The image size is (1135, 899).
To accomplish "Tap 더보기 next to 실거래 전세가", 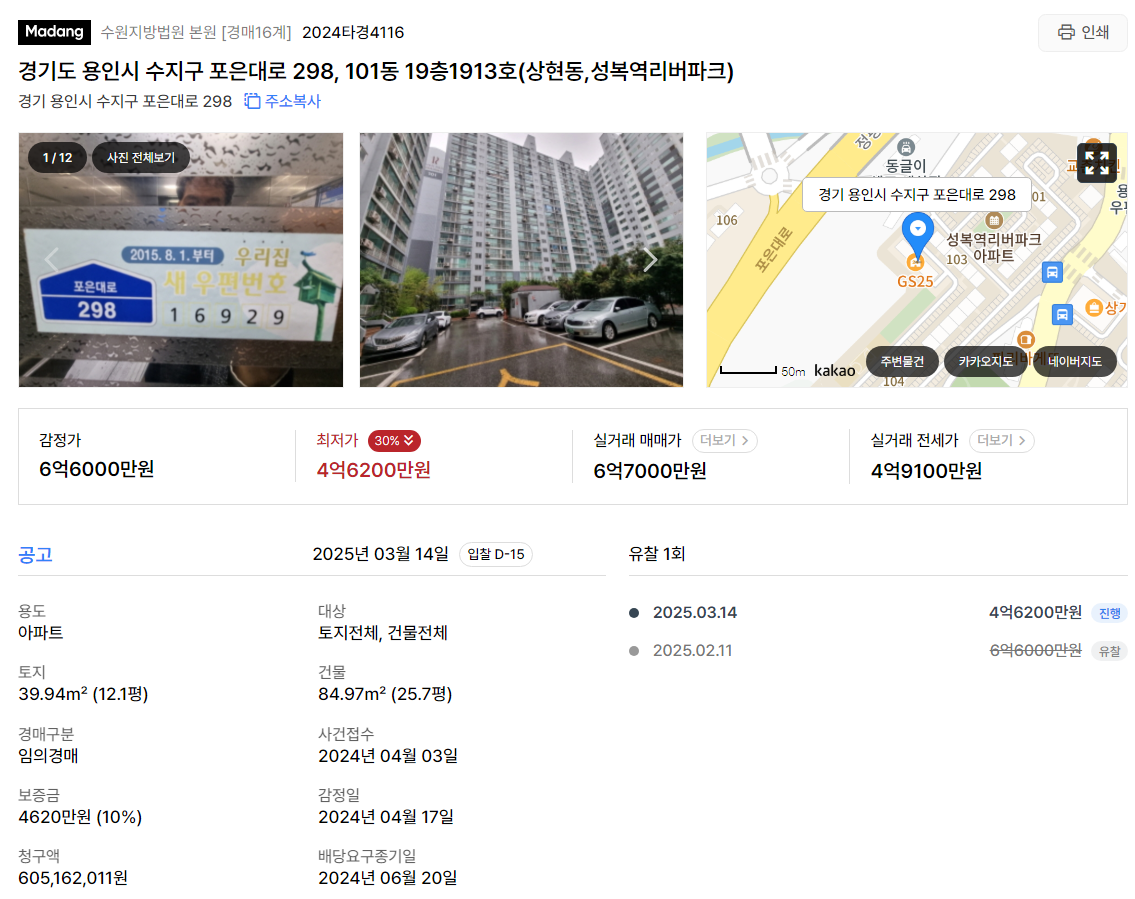I will pos(1001,440).
